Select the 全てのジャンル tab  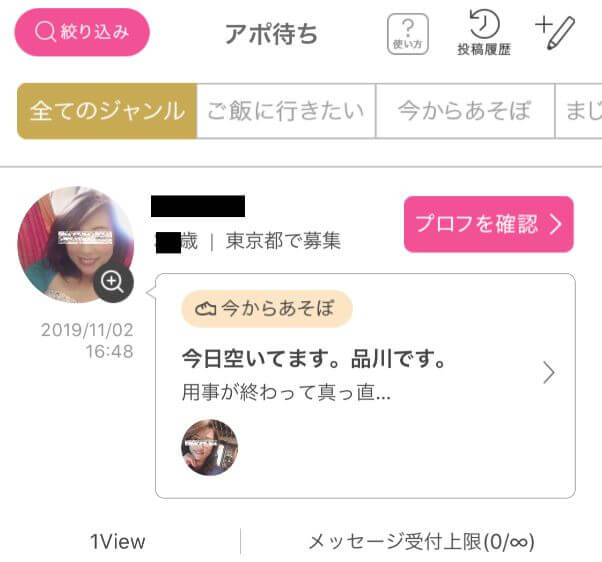tap(107, 111)
